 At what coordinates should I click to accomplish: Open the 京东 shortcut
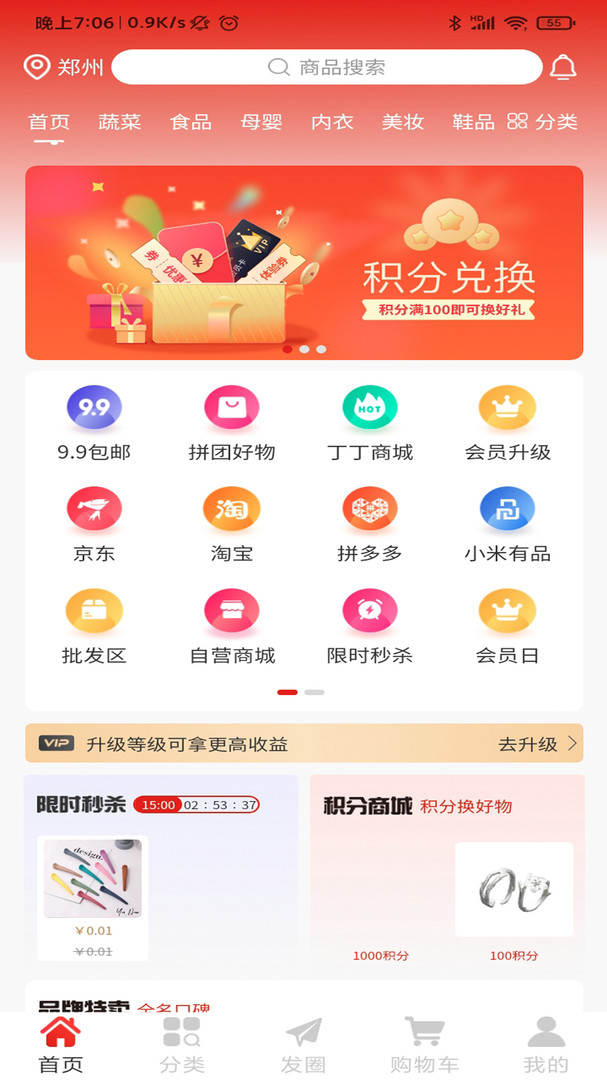coord(94,524)
